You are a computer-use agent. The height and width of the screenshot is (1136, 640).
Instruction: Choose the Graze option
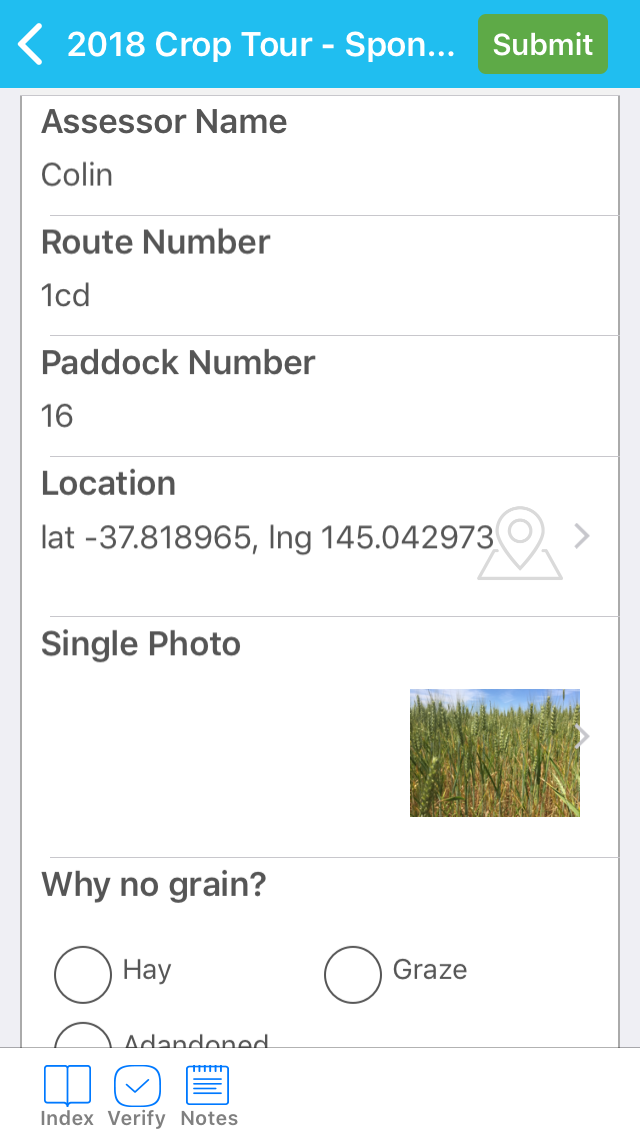(353, 974)
